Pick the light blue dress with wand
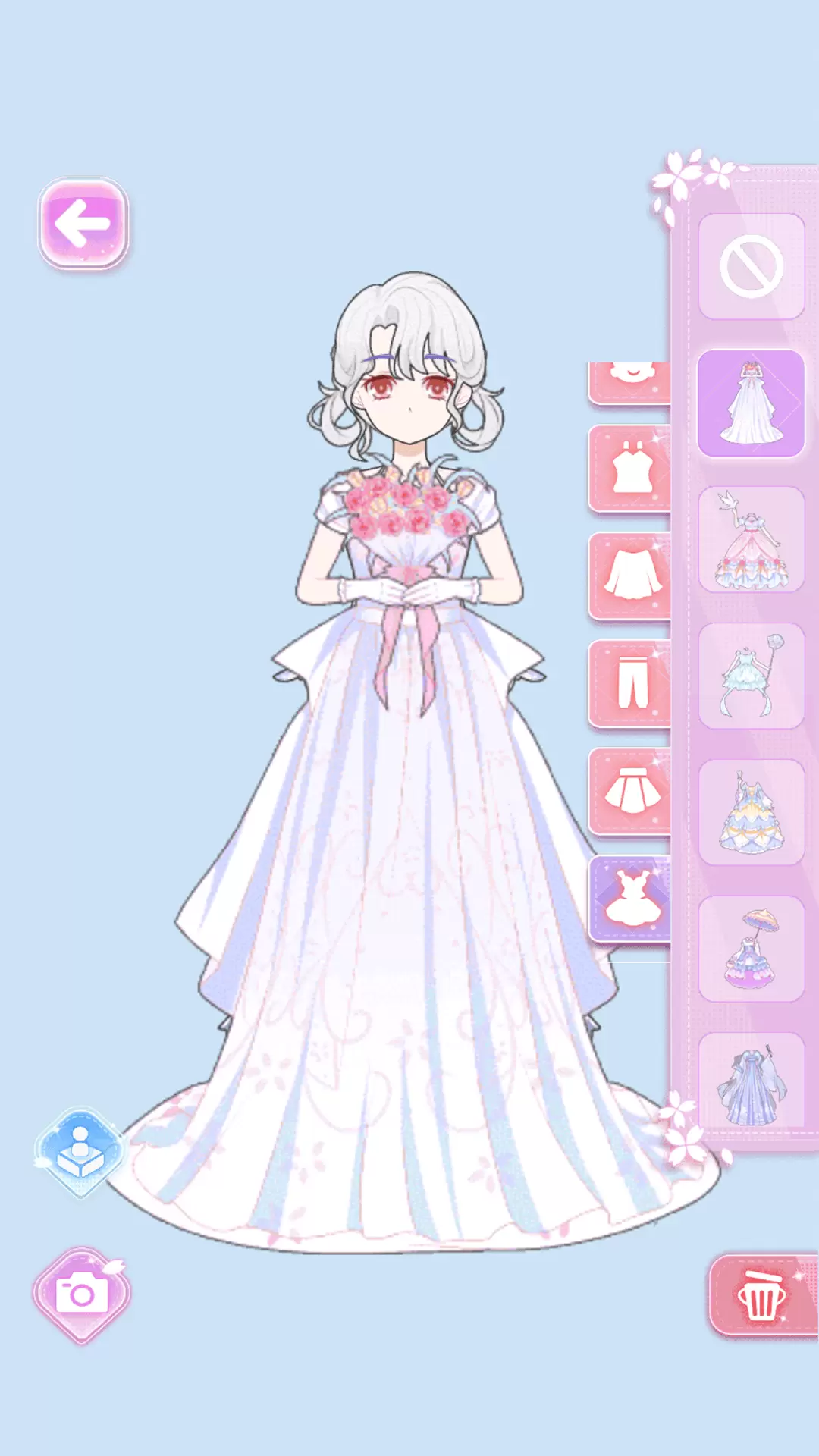This screenshot has width=819, height=1456. tap(751, 676)
